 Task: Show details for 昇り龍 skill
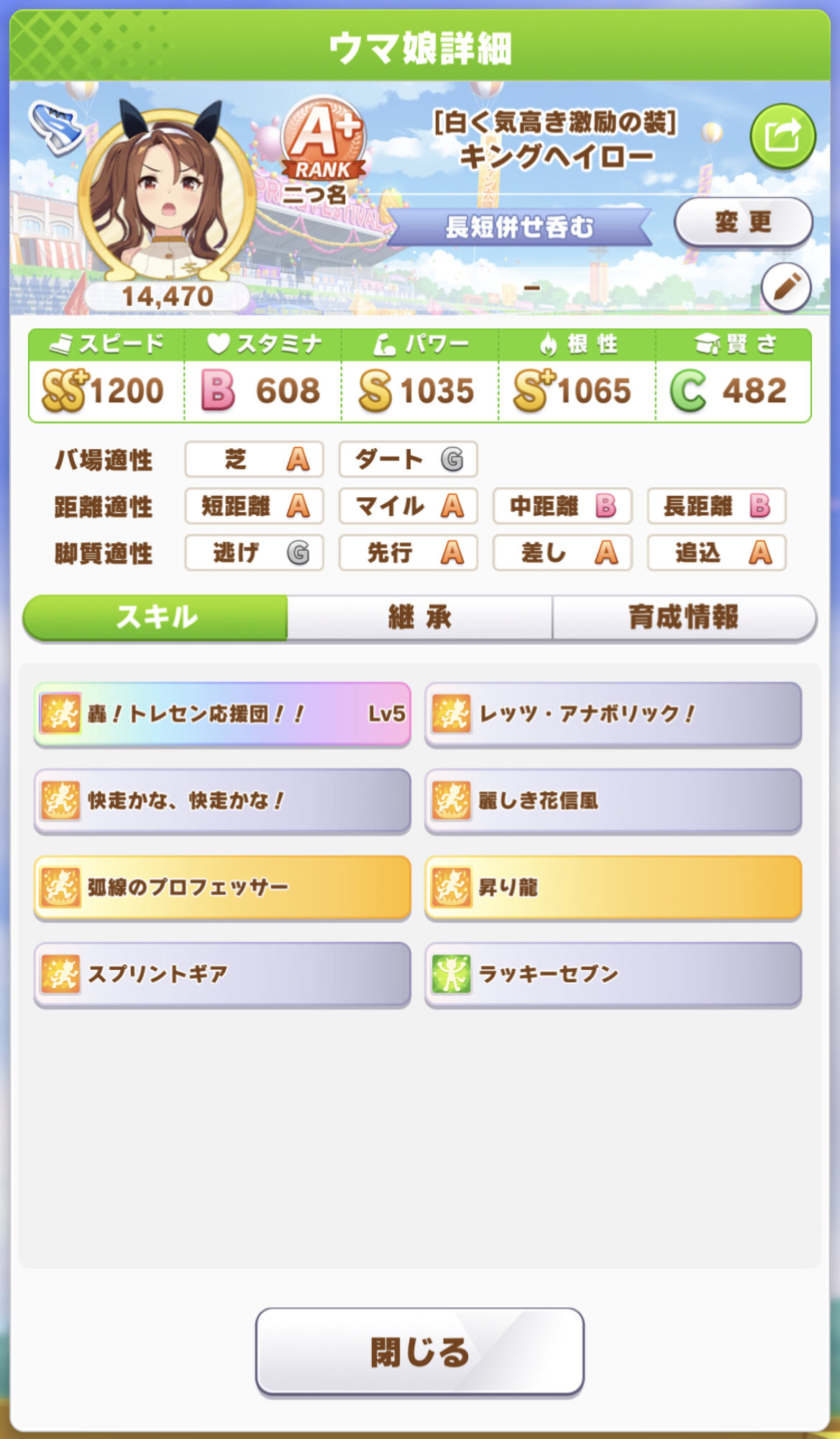pyautogui.click(x=613, y=887)
